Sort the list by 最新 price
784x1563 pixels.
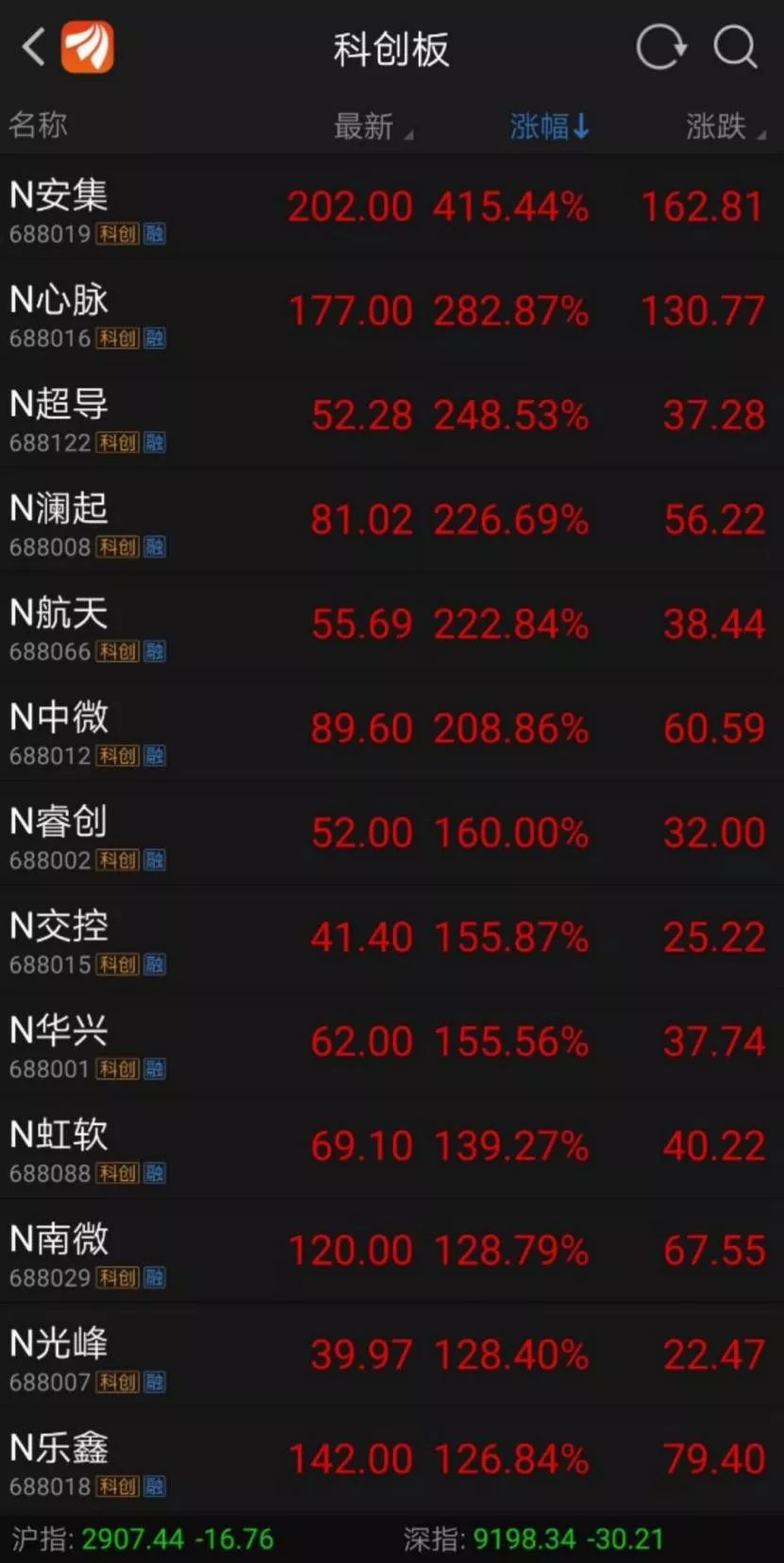pos(373,126)
